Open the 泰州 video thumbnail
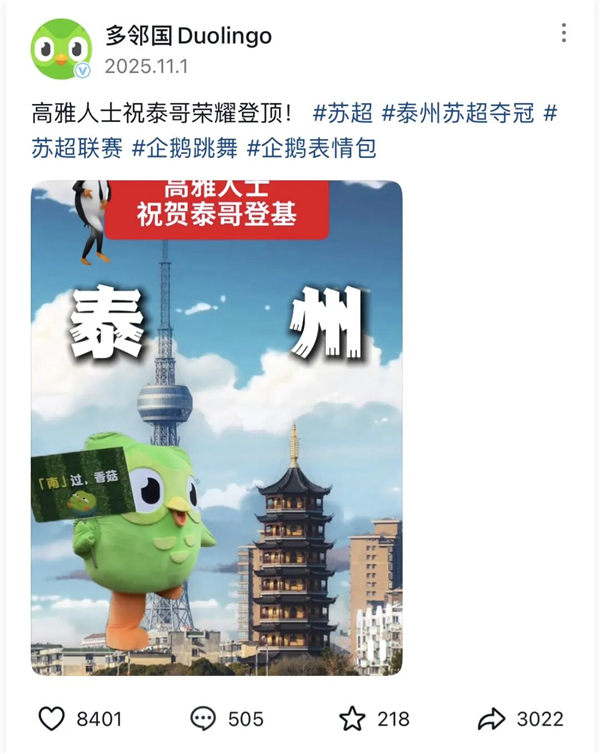The width and height of the screenshot is (600, 754). [217, 428]
